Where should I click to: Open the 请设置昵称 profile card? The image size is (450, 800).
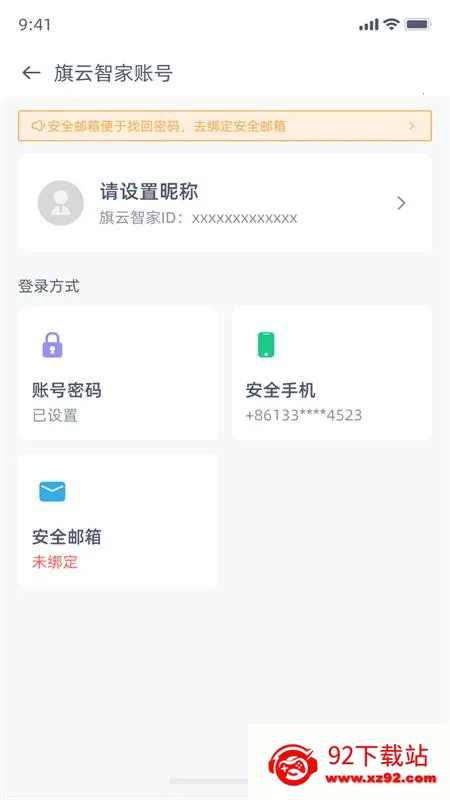pos(225,203)
